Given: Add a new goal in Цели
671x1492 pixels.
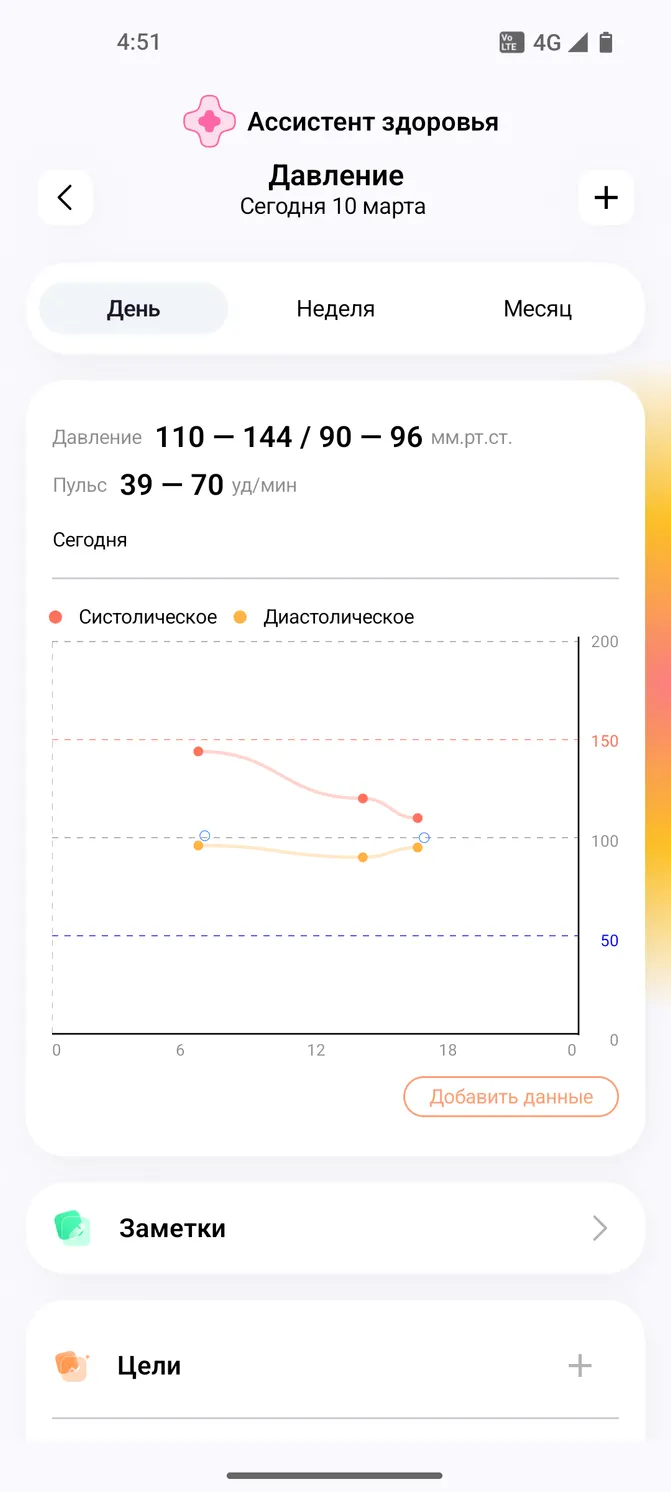Looking at the screenshot, I should click(580, 1366).
